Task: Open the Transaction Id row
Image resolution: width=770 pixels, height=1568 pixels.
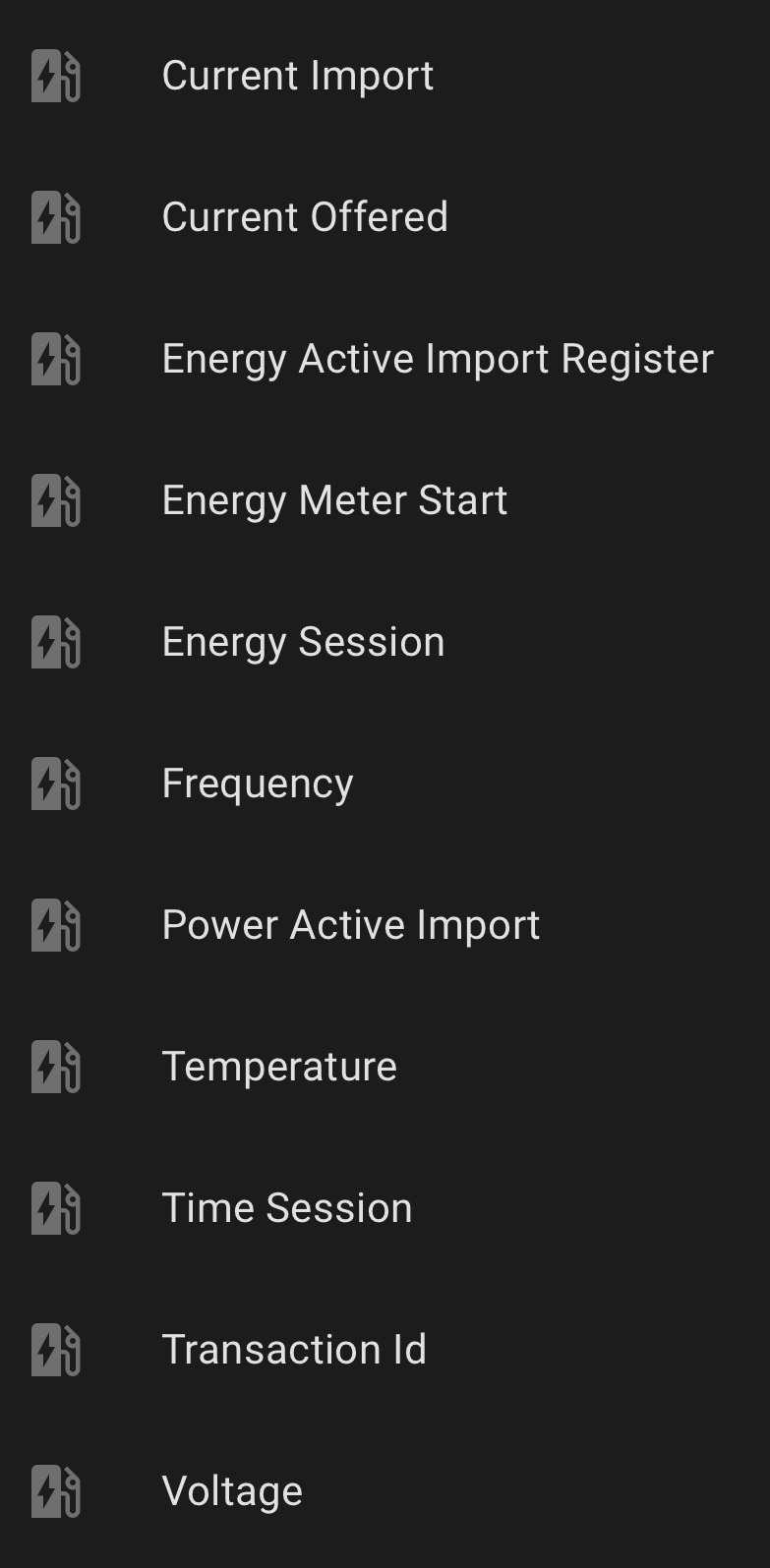Action: point(294,1351)
